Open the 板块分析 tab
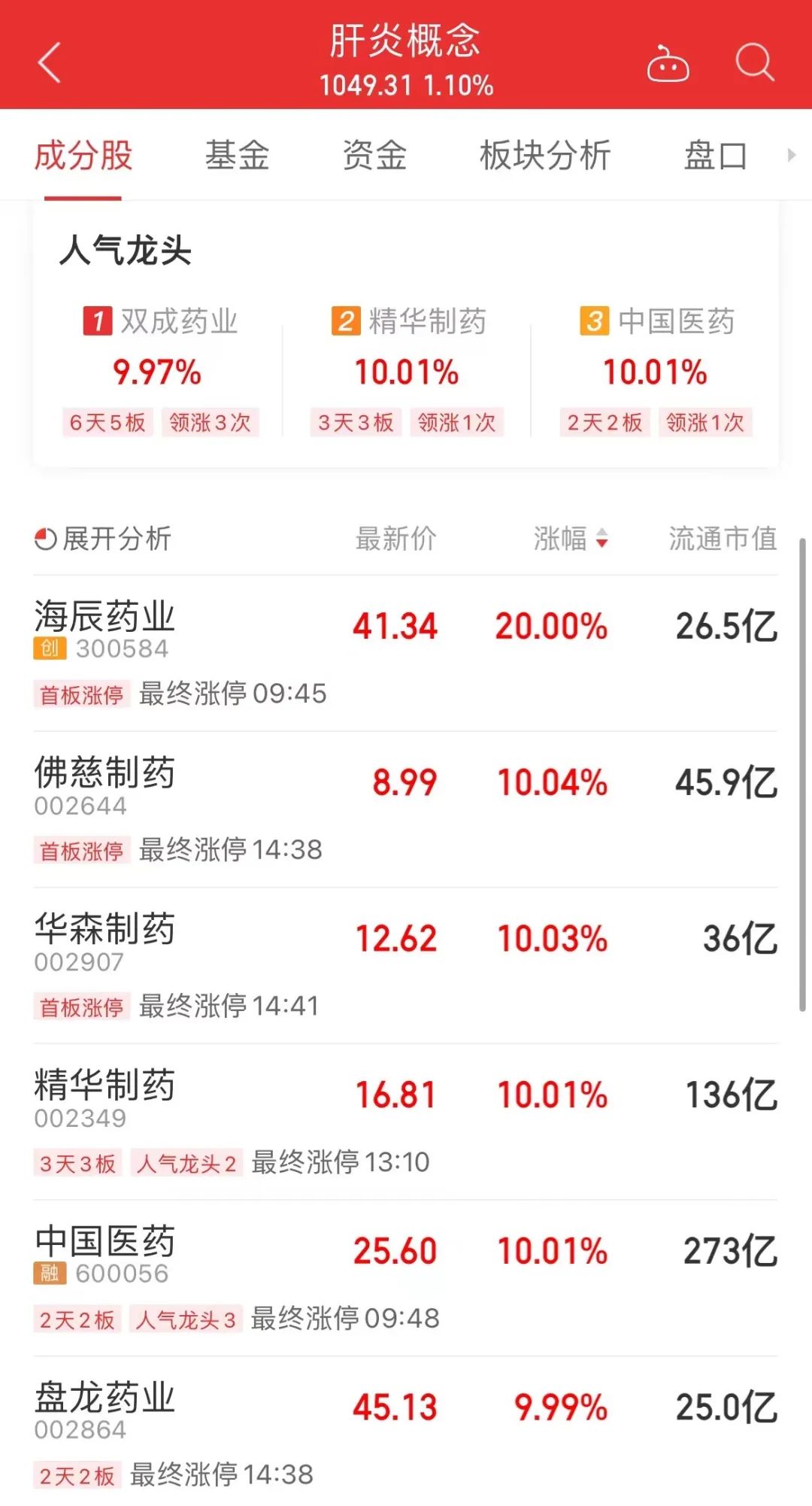The image size is (812, 1506). coord(546,156)
